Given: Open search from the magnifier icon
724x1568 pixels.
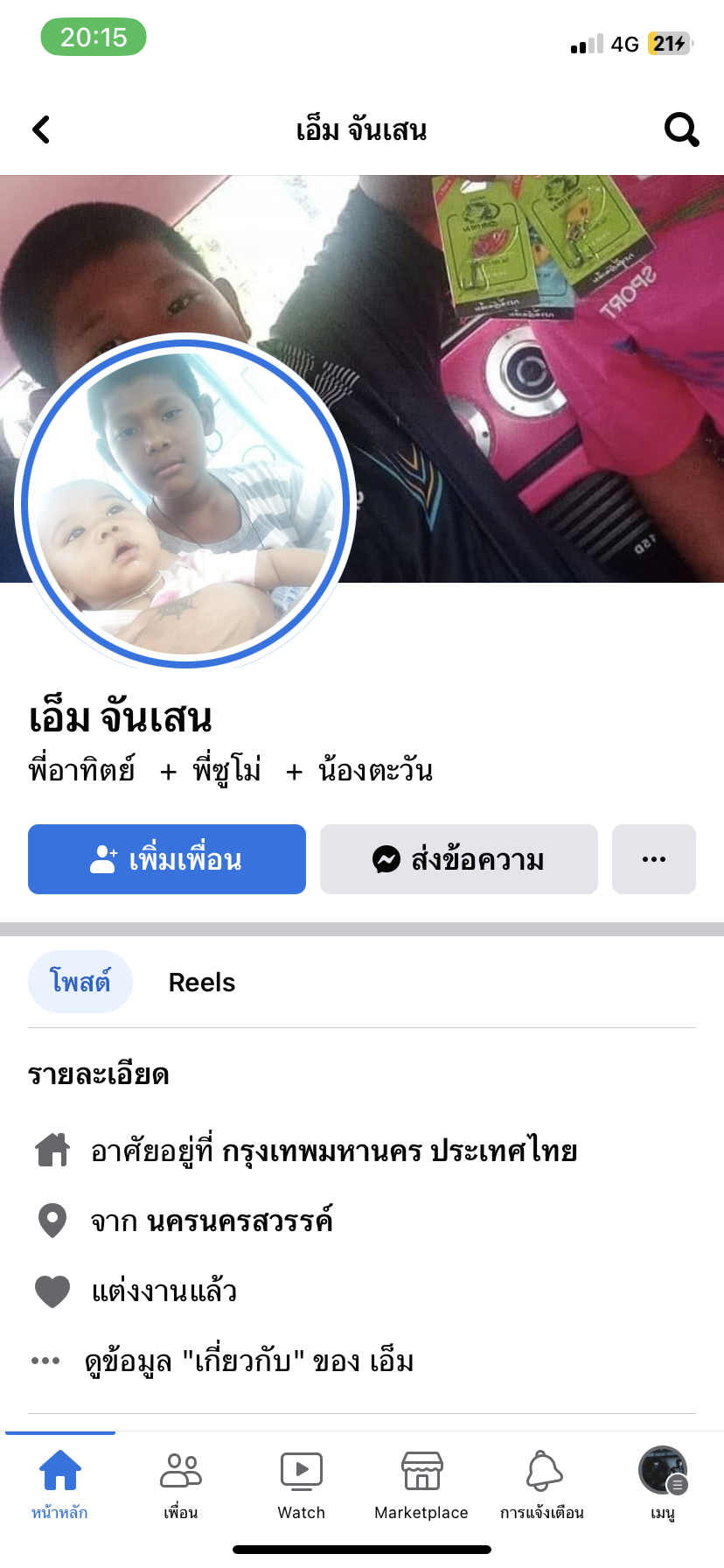Looking at the screenshot, I should coord(681,129).
